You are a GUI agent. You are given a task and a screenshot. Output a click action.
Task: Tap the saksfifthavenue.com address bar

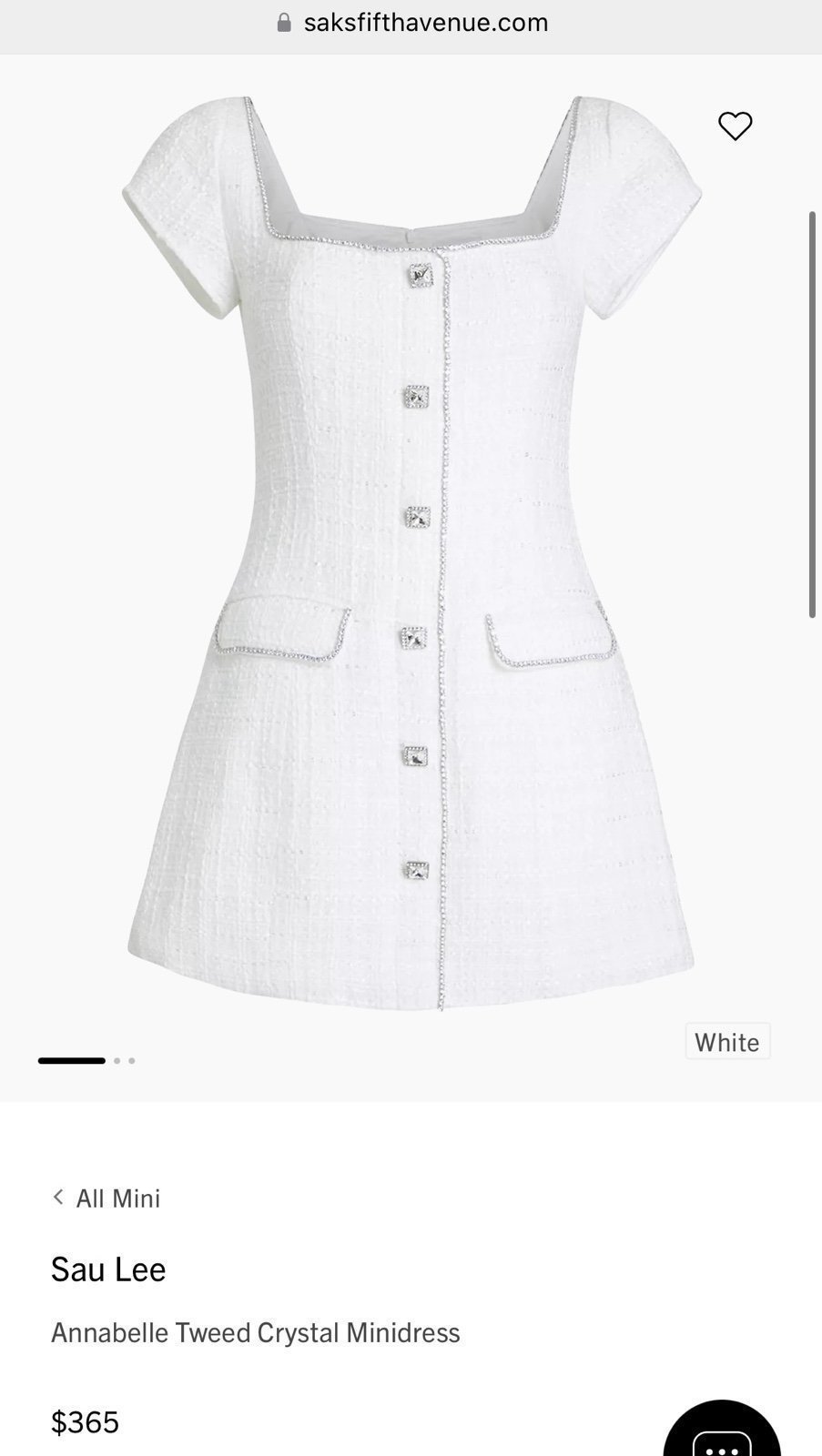click(411, 23)
